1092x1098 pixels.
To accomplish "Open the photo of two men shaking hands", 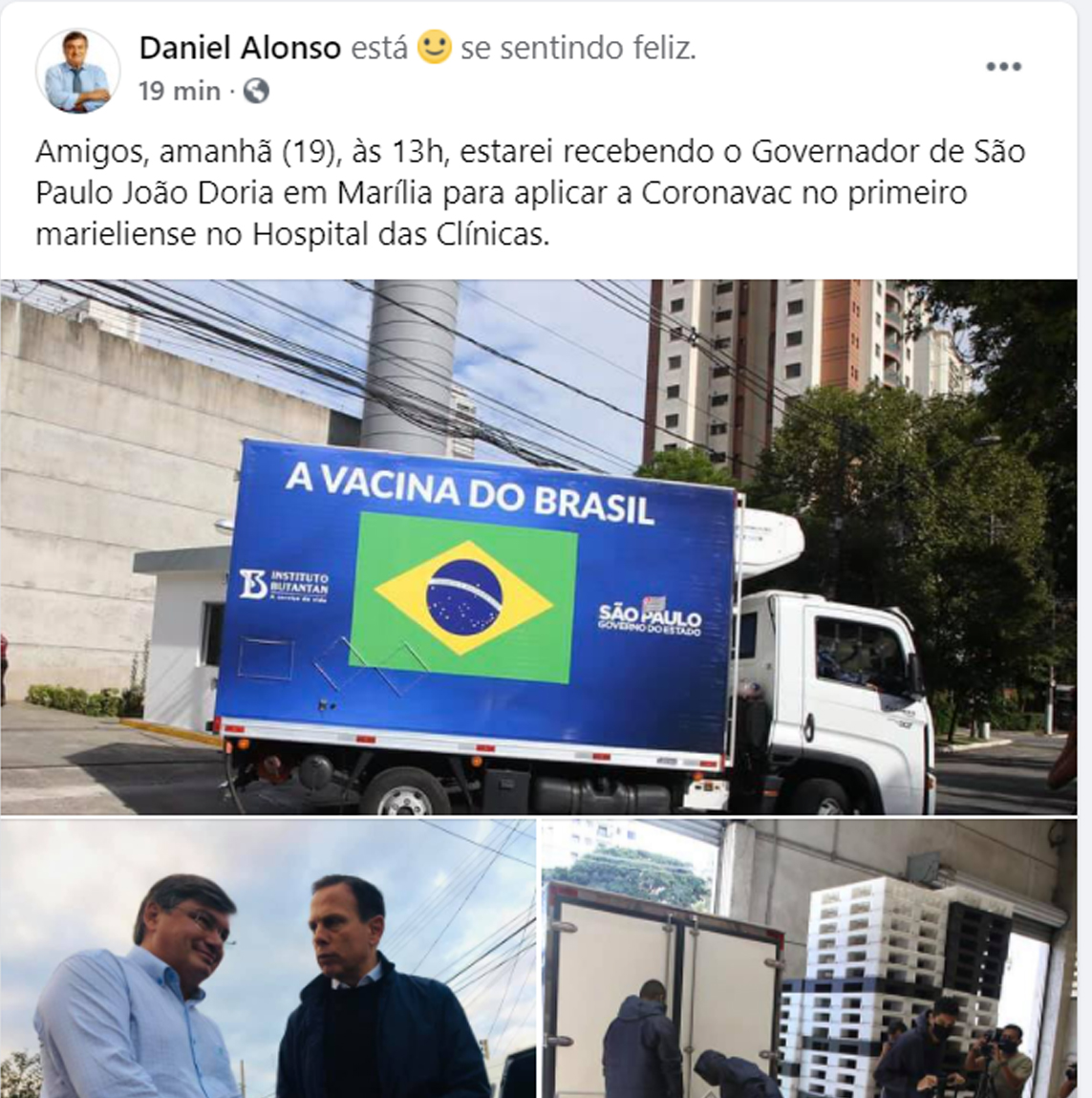I will click(x=268, y=958).
